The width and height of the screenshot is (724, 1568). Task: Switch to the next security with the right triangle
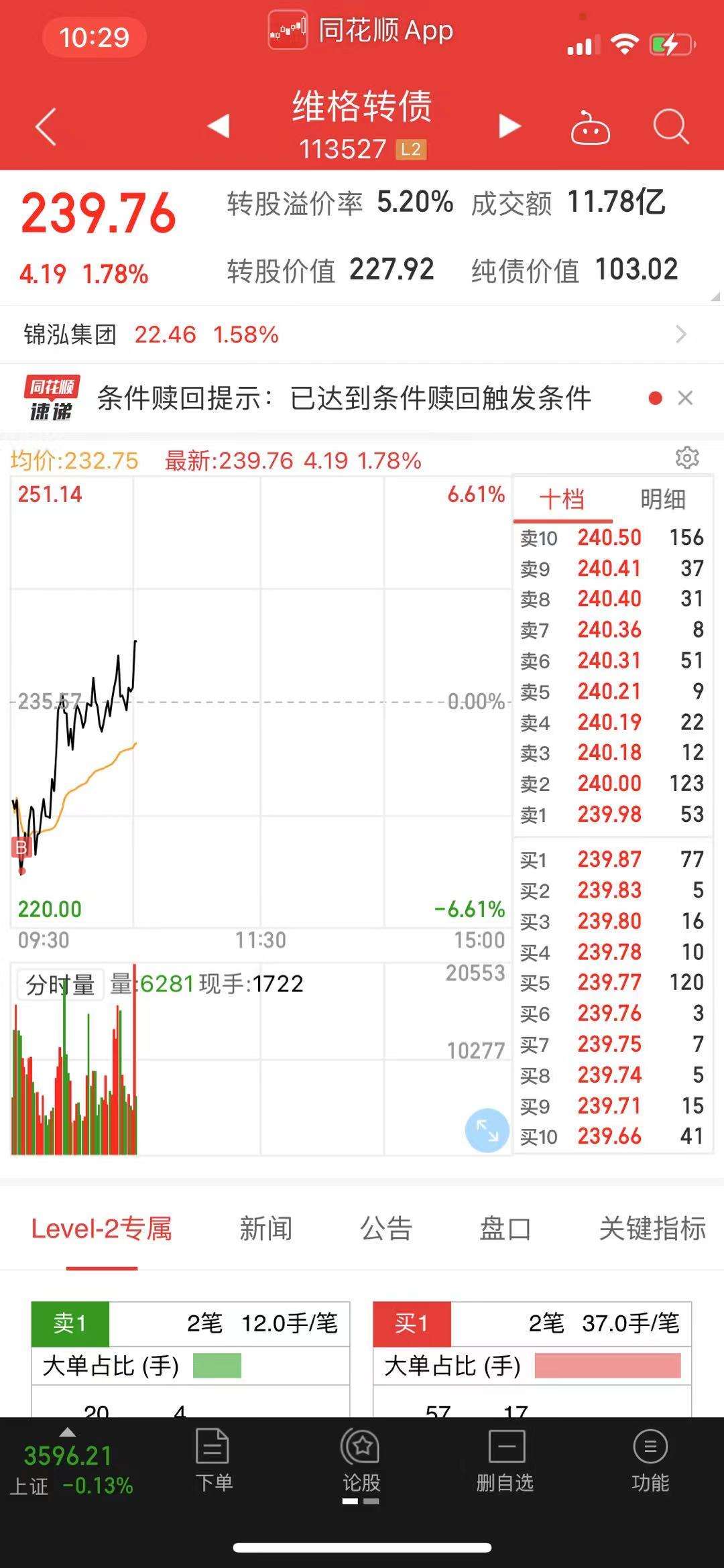point(509,125)
